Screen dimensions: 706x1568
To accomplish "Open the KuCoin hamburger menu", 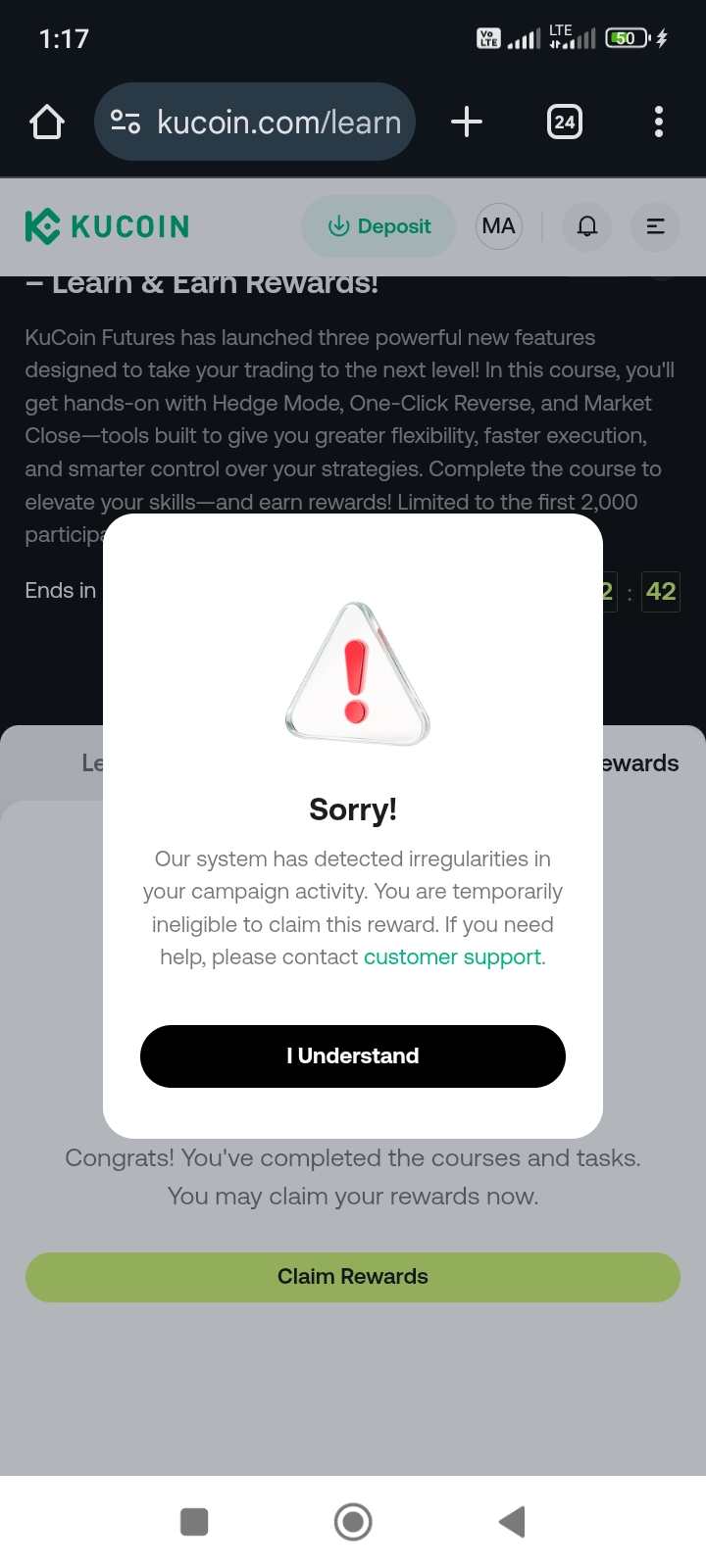I will [656, 226].
